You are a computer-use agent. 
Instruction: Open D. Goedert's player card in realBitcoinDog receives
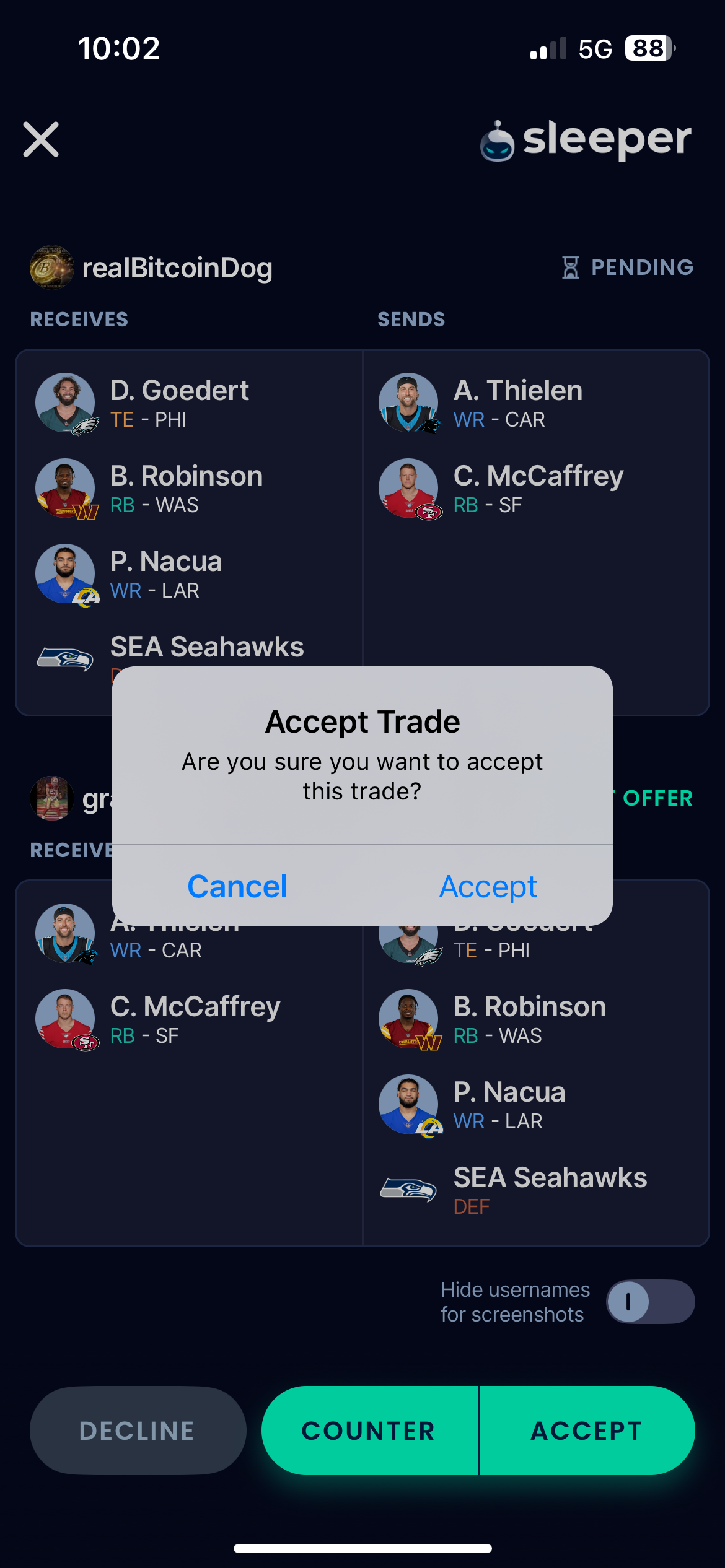click(180, 403)
